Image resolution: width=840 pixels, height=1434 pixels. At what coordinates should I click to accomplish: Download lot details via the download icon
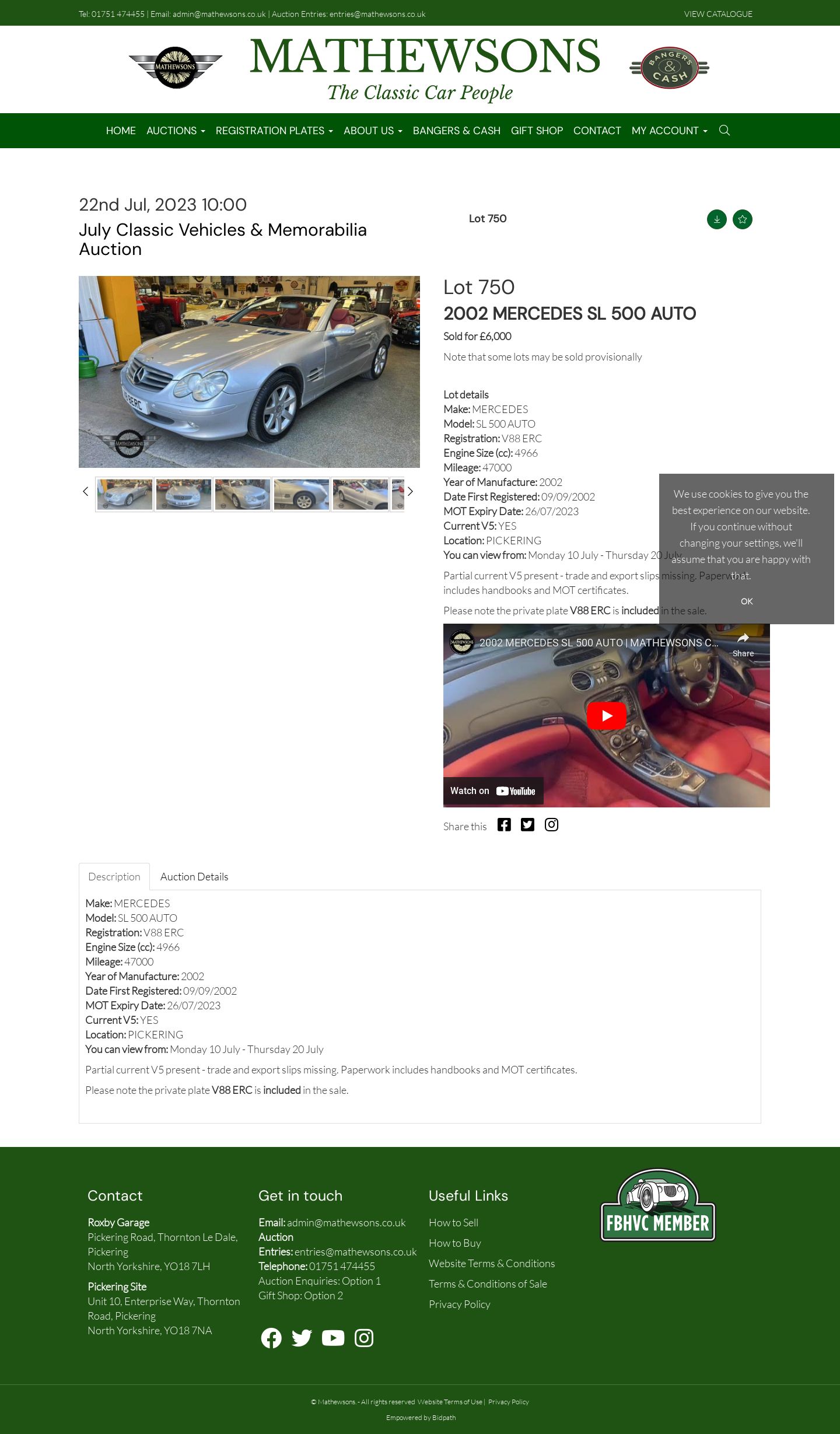[x=717, y=219]
